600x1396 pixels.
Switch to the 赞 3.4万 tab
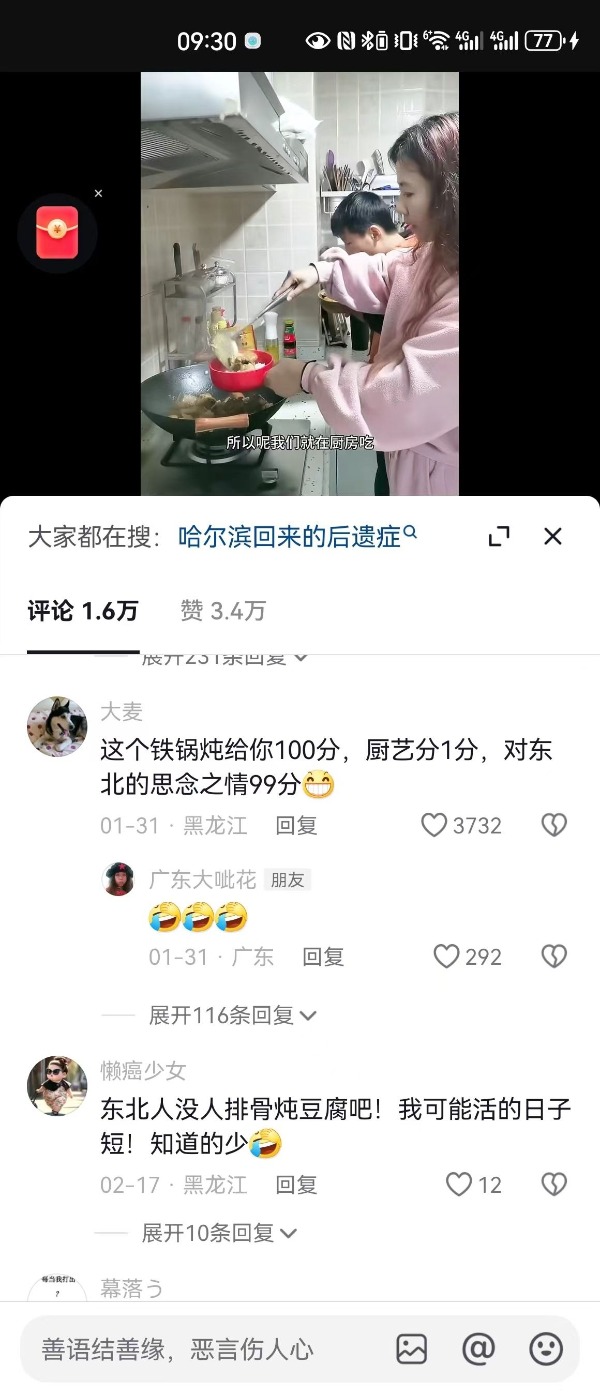click(223, 611)
